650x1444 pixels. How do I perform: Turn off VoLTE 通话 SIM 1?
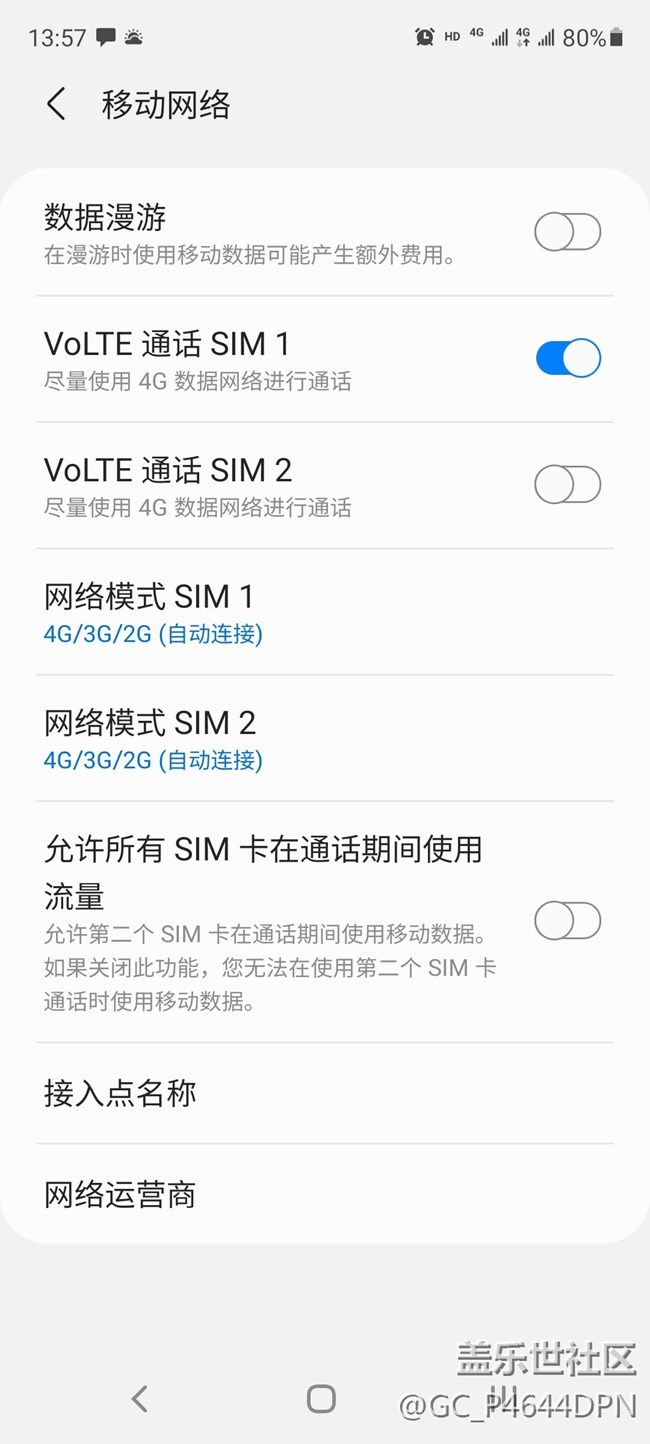click(x=567, y=358)
